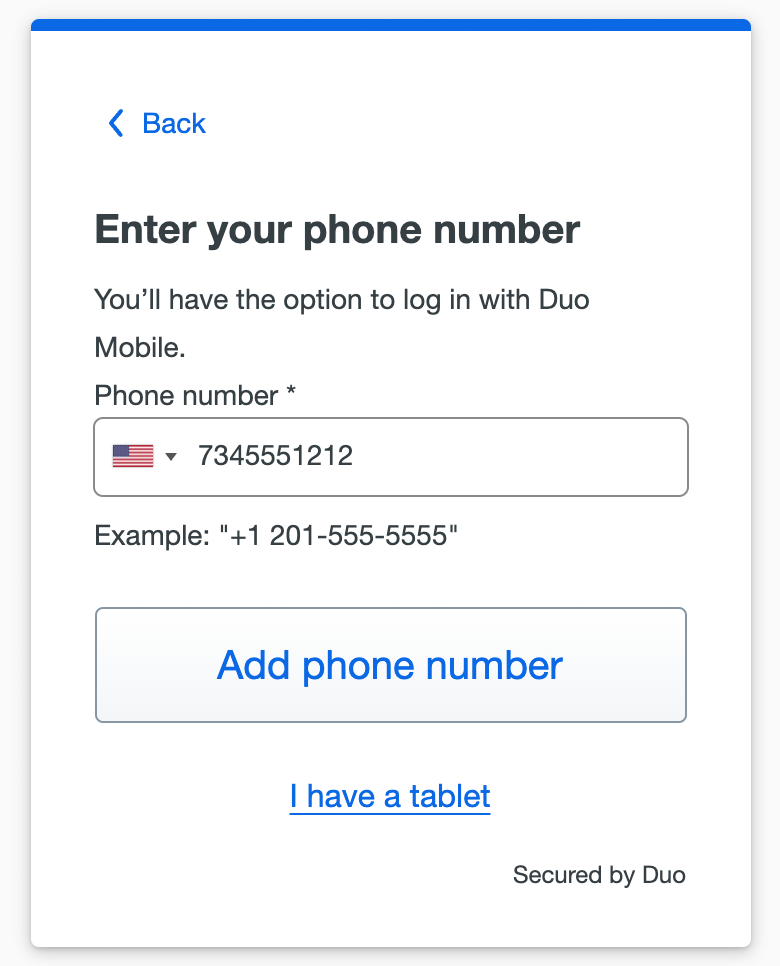Go back to the previous step
The image size is (780, 966).
point(157,123)
